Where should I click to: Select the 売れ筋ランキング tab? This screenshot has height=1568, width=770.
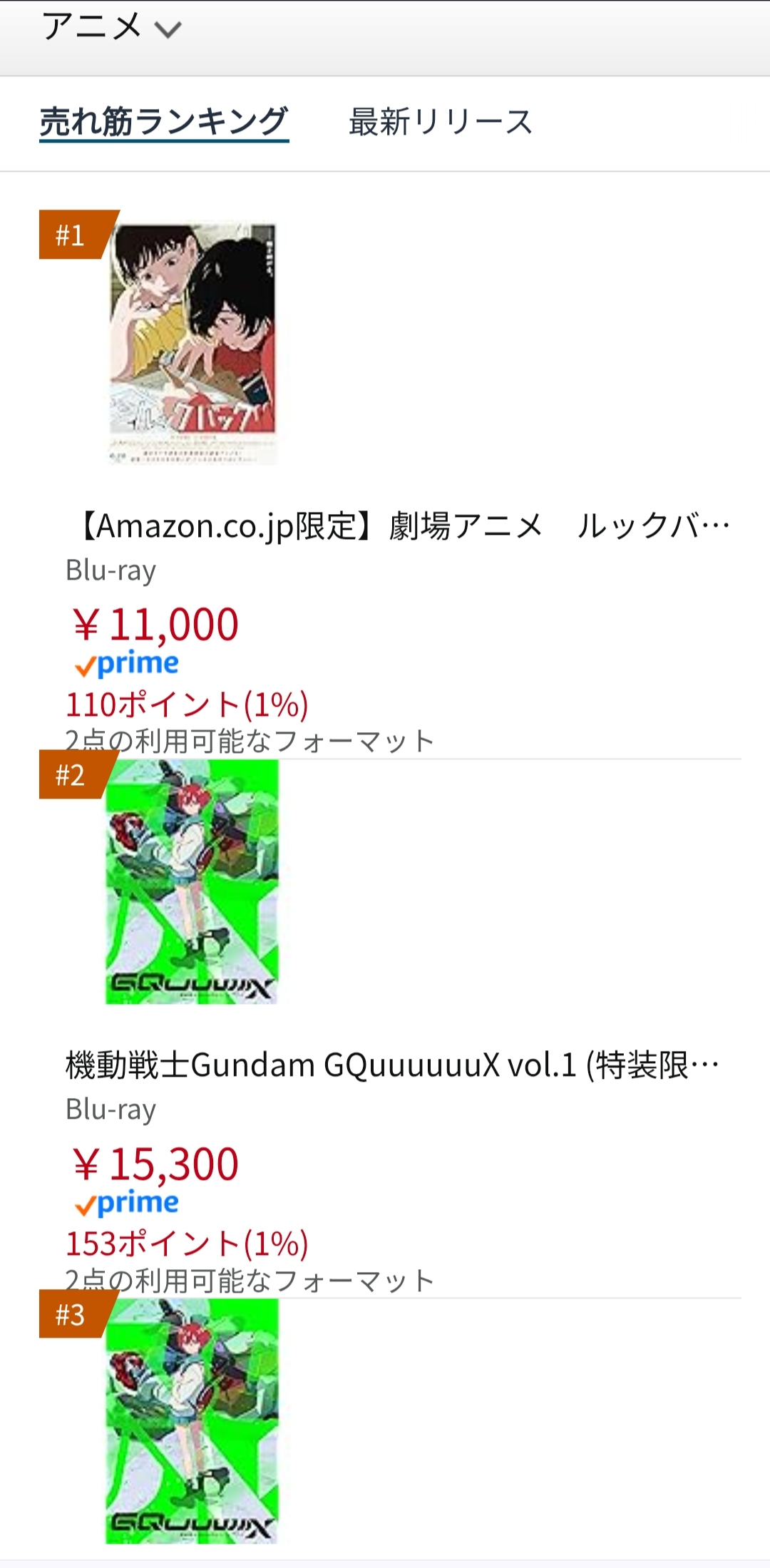[x=164, y=122]
